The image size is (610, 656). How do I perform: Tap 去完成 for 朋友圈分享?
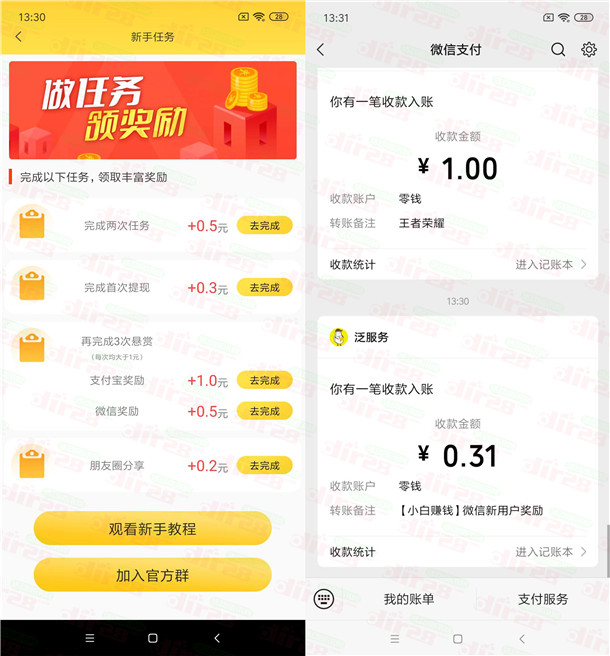(x=264, y=465)
